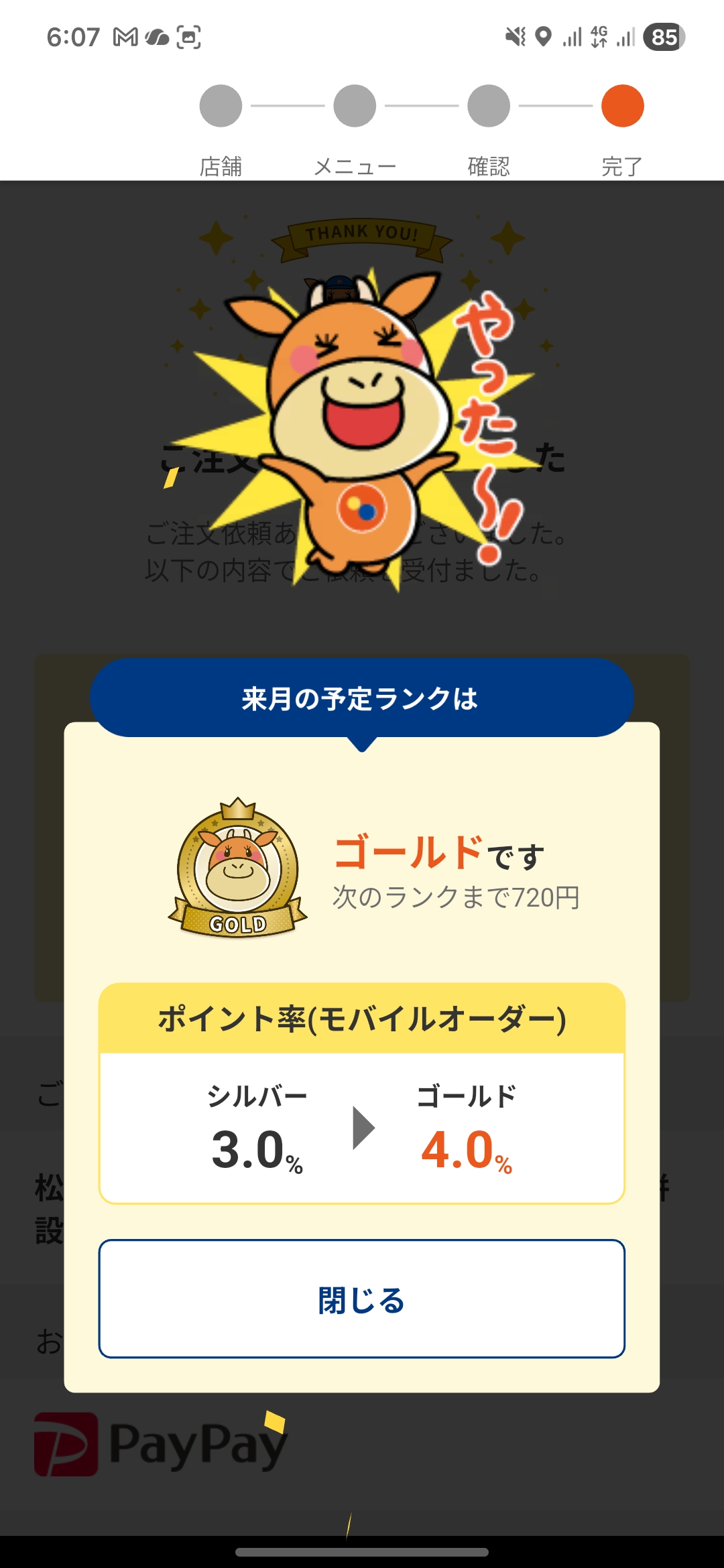Tap the 閉じる button to close the dialog

(361, 1299)
